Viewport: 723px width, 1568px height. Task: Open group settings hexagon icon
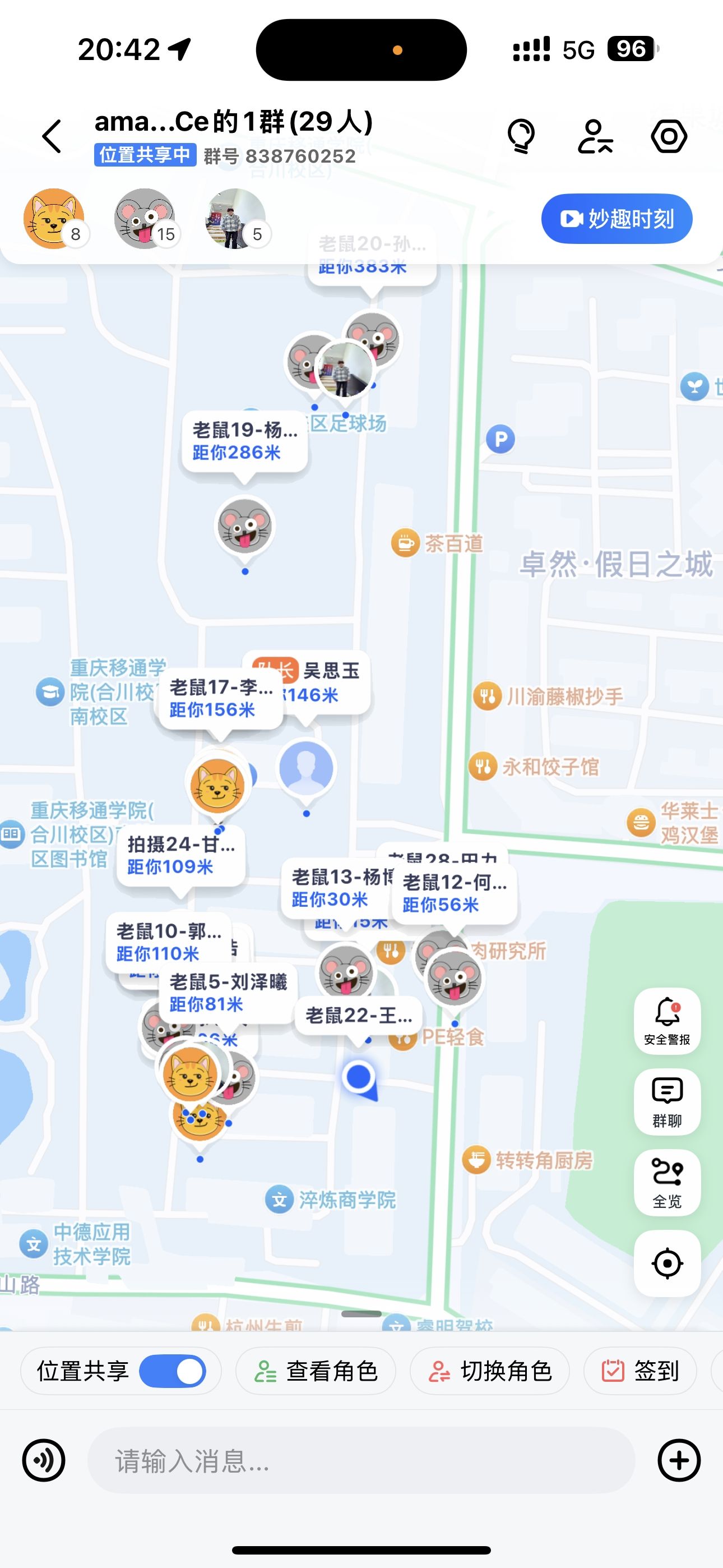pos(669,136)
